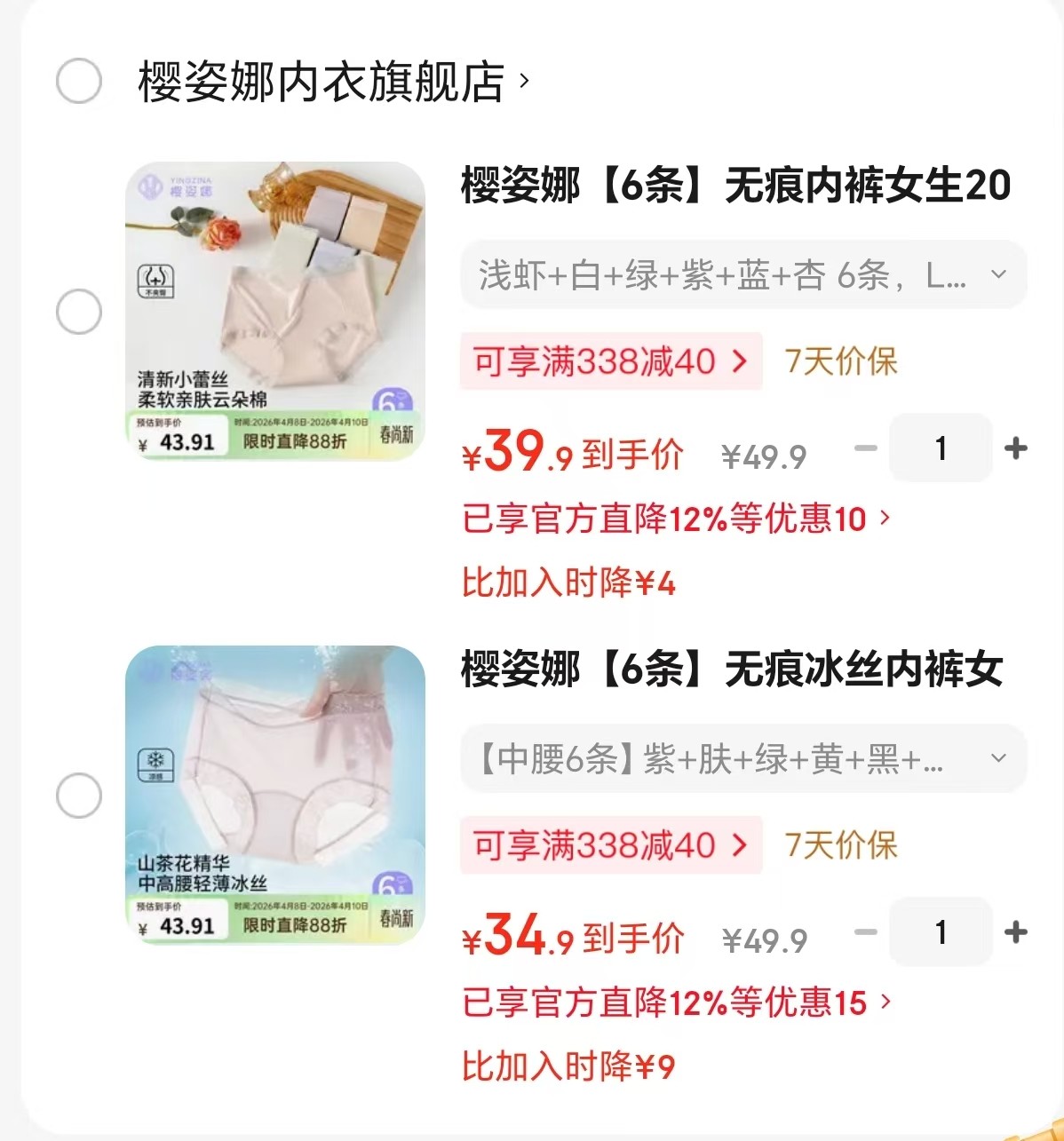Select the 无痕冰丝内裤女 item checkbox
The height and width of the screenshot is (1141, 1064).
[x=79, y=795]
